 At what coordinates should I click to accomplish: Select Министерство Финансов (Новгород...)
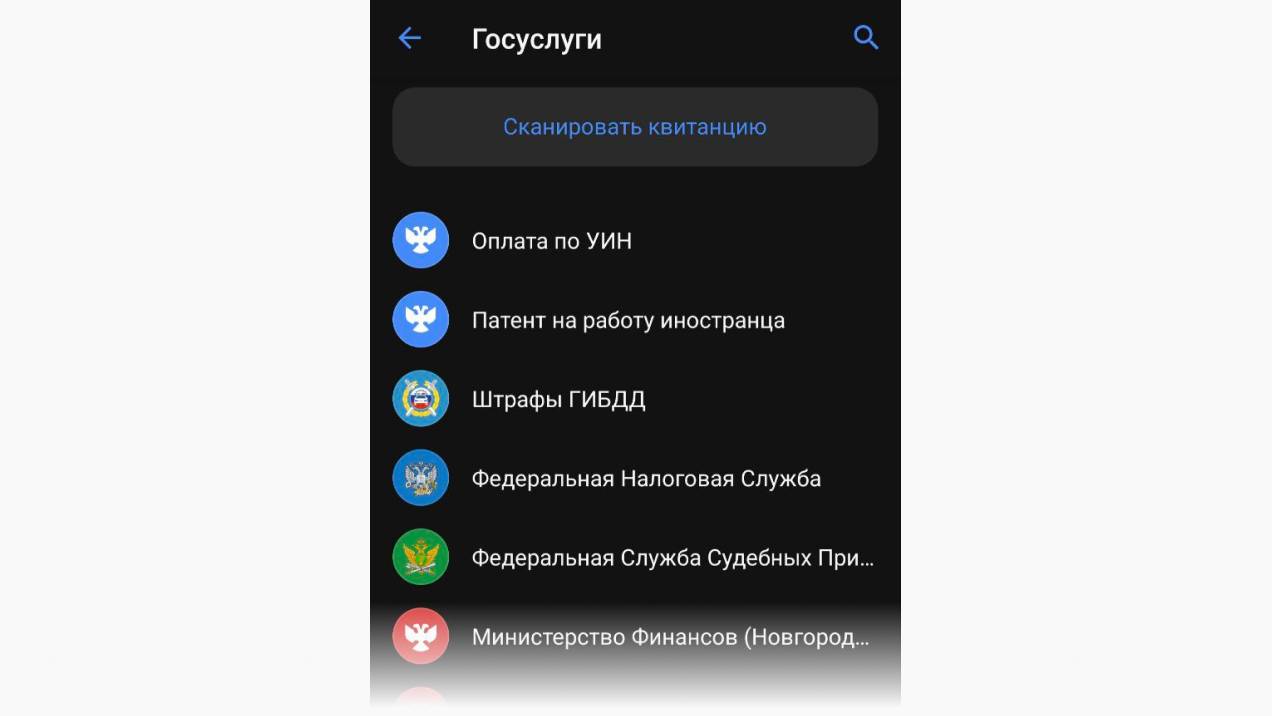coord(669,637)
